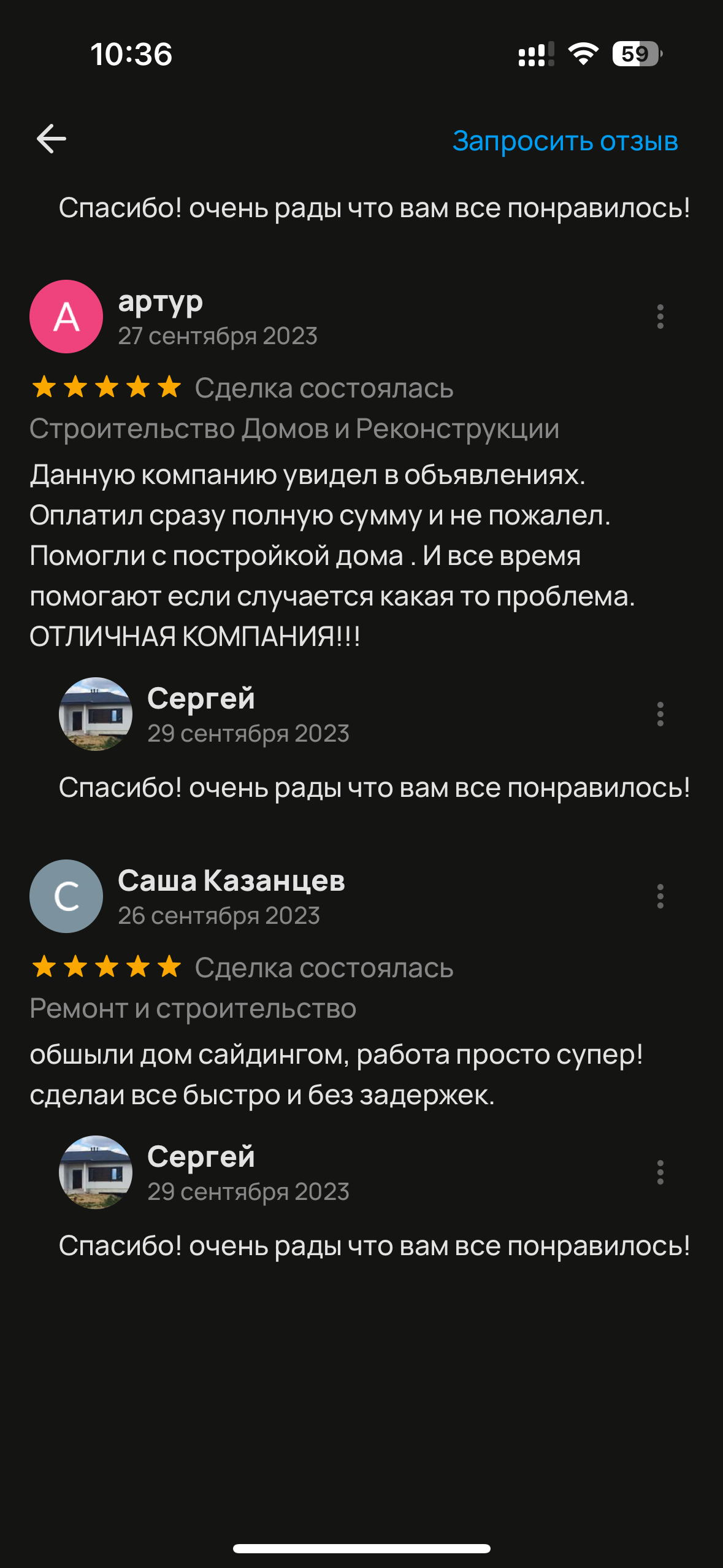The width and height of the screenshot is (723, 1568).
Task: Open артур's profile avatar
Action: (66, 317)
